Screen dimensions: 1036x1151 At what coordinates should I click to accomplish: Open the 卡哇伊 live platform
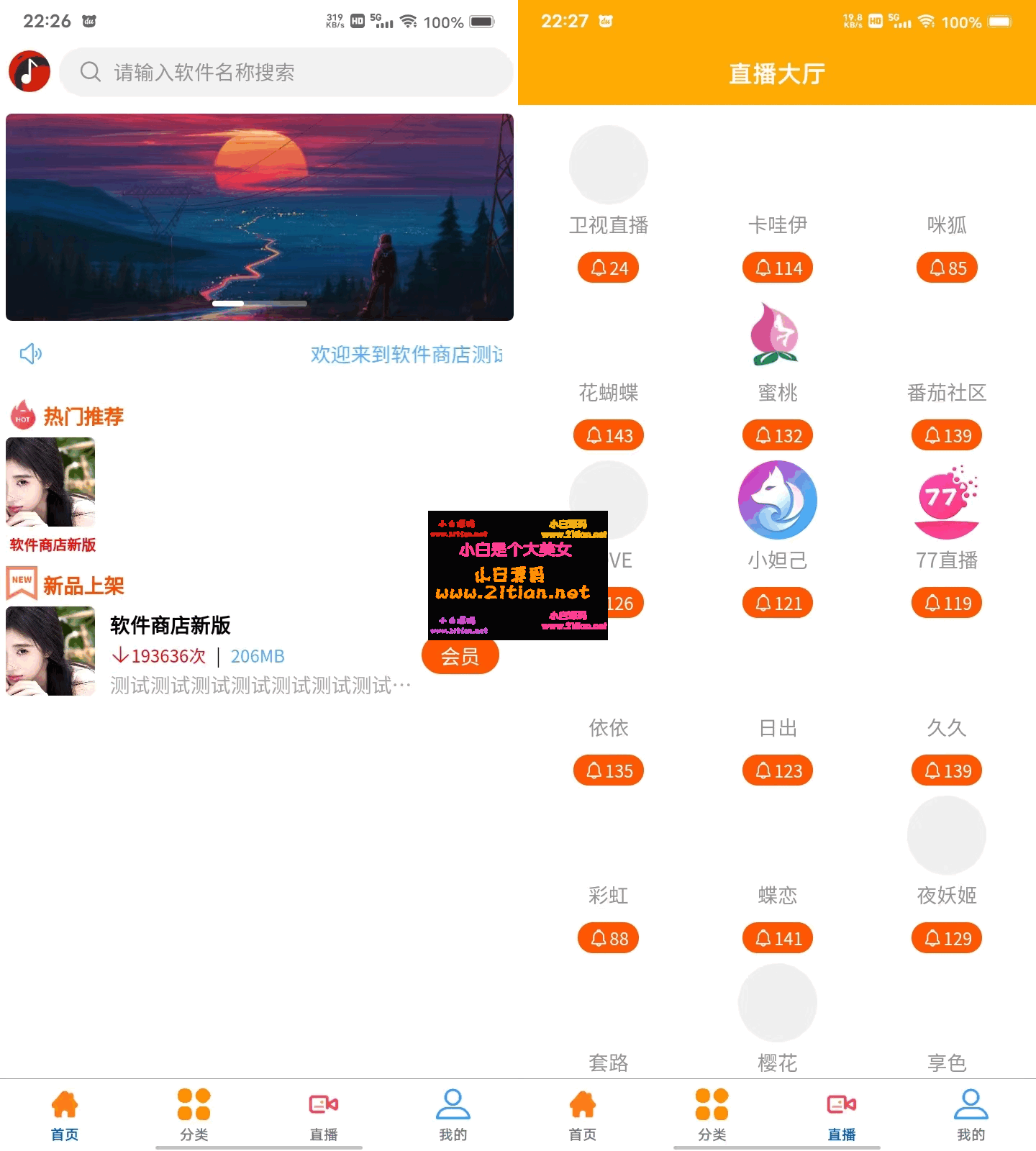(x=777, y=224)
